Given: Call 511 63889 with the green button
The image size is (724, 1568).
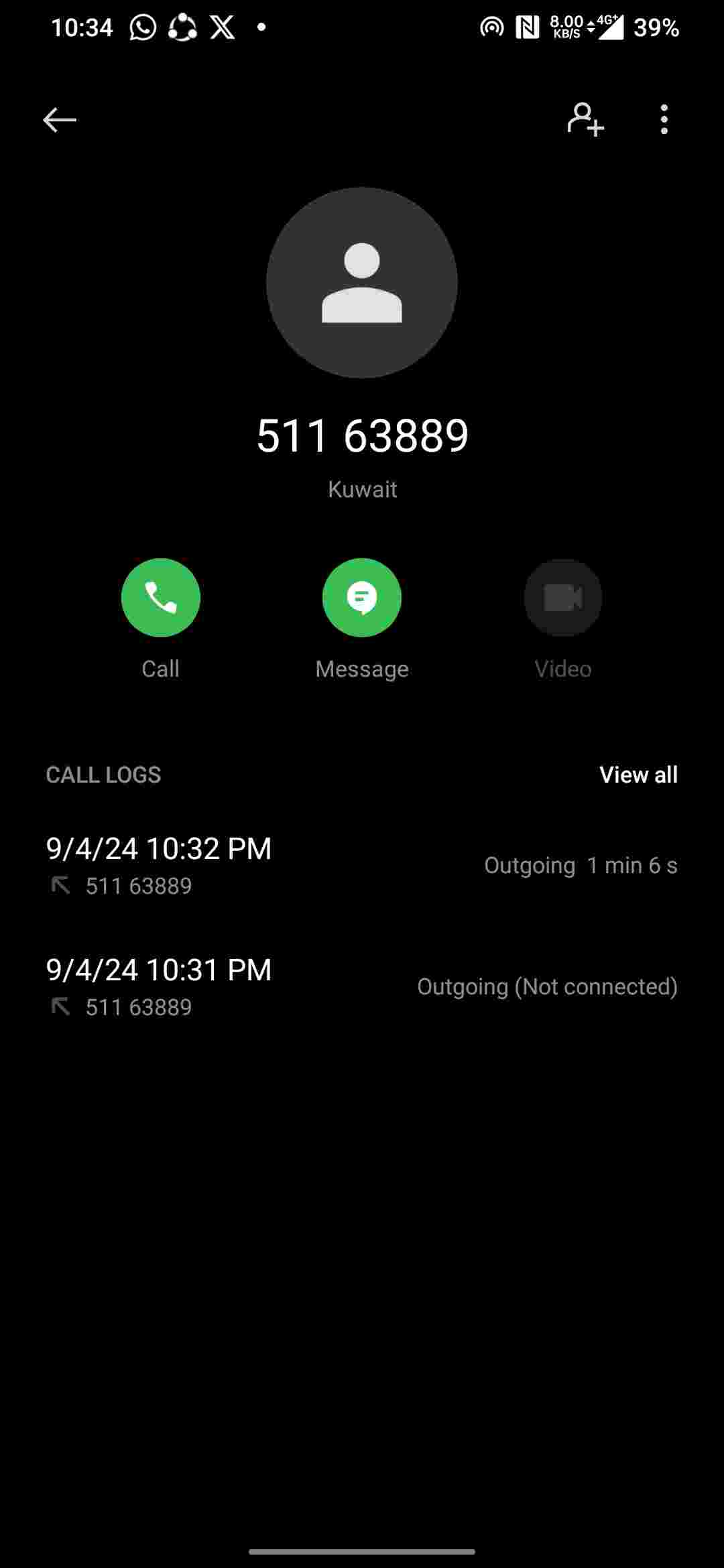Looking at the screenshot, I should [x=161, y=597].
